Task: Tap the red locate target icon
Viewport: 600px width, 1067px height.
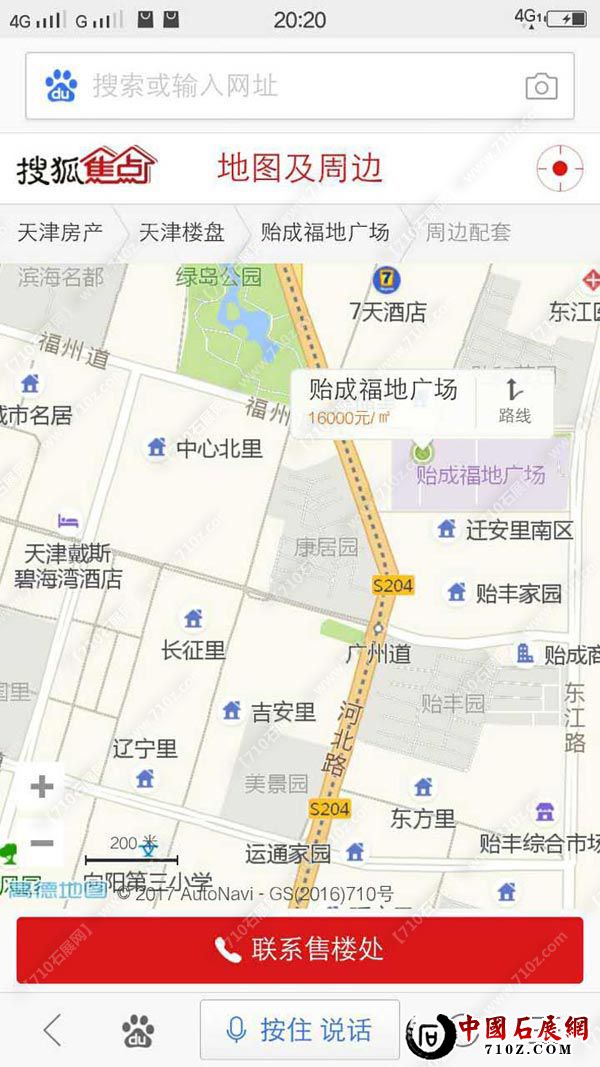Action: 559,168
